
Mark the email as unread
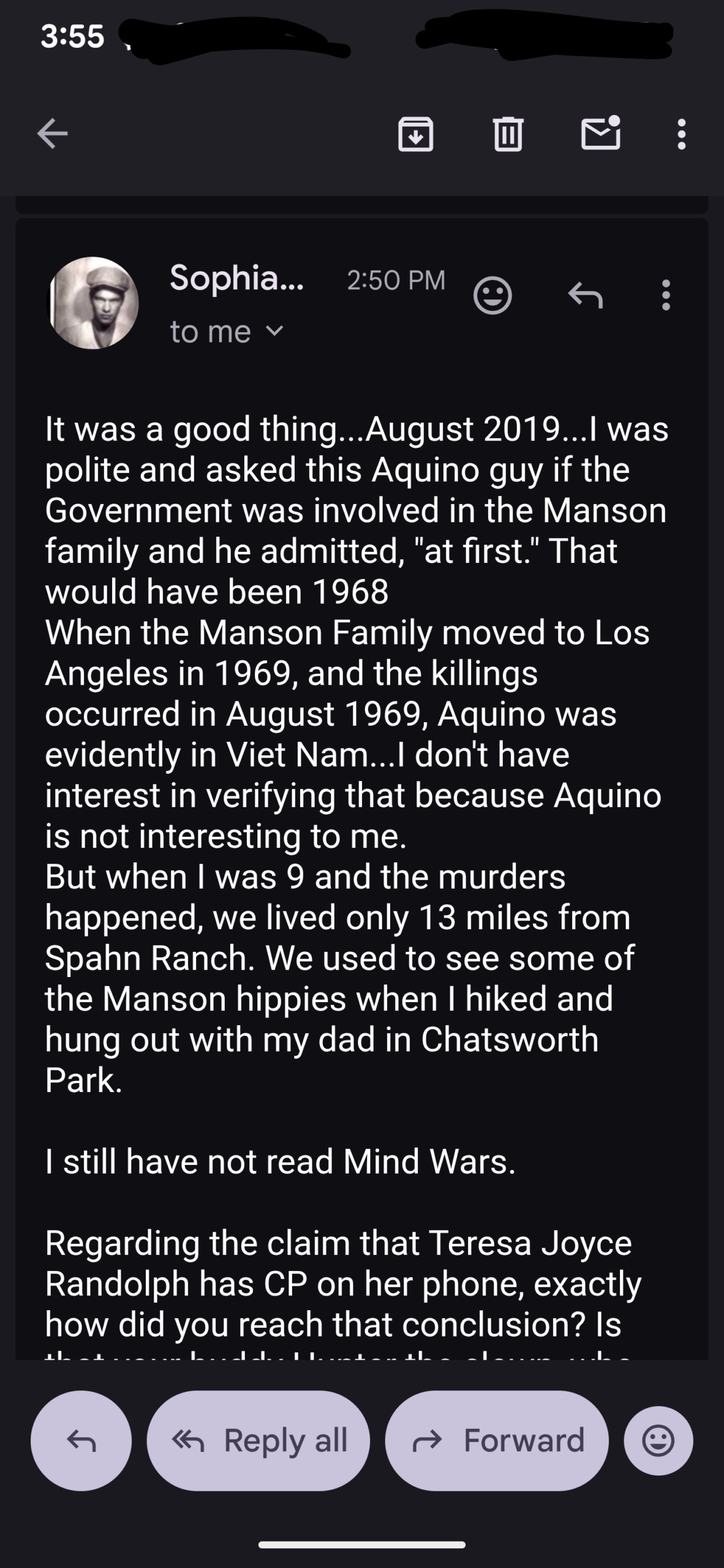(x=600, y=134)
